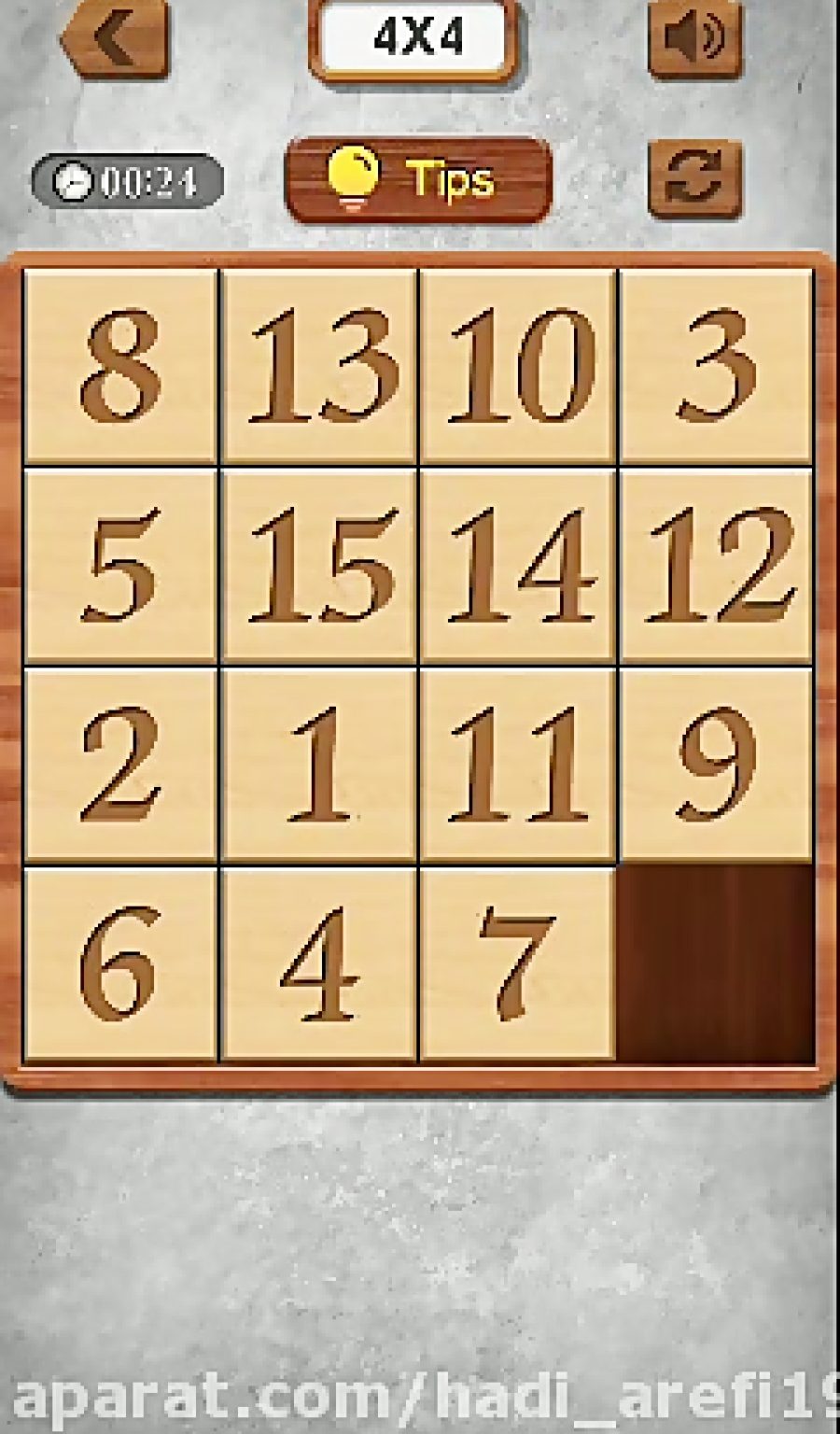Select tile number 5

[120, 567]
